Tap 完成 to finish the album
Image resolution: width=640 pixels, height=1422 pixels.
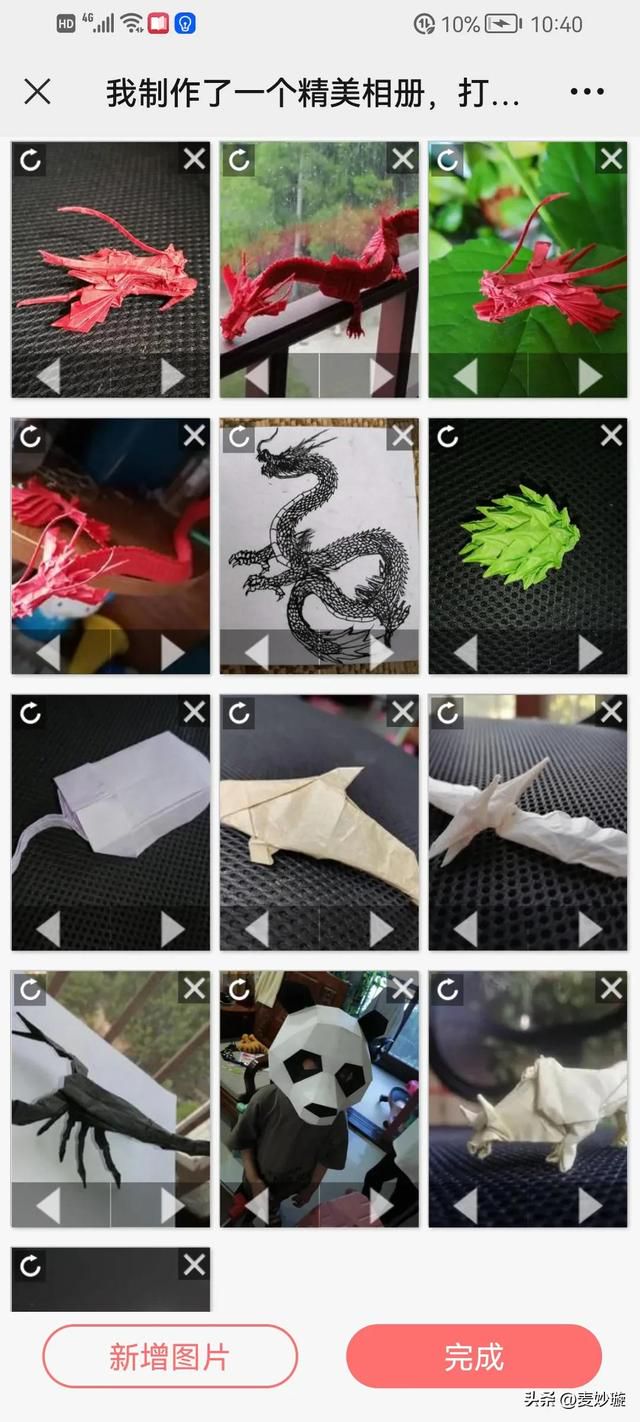click(x=474, y=1357)
